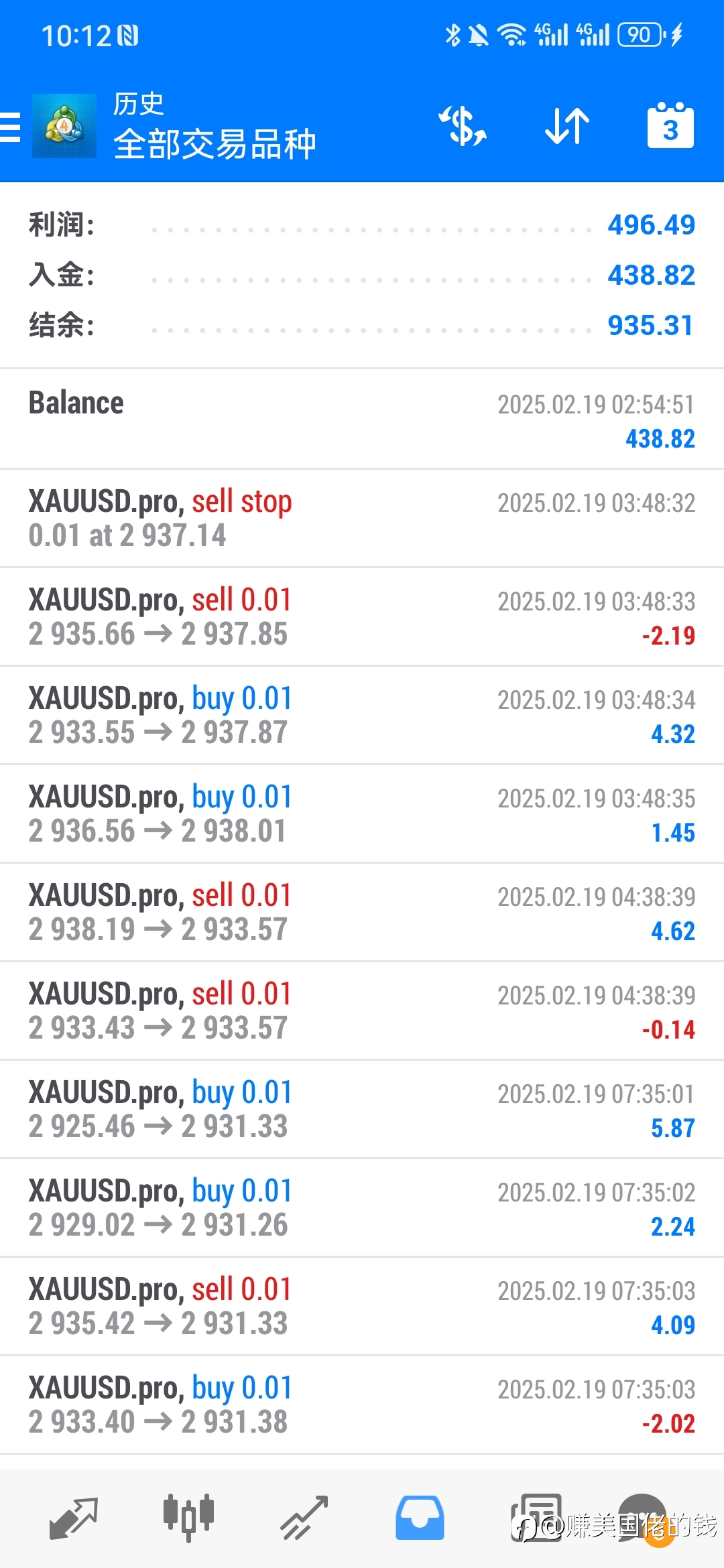This screenshot has width=724, height=1568.
Task: Expand the buy trade with 2.24 profit
Action: (362, 1207)
